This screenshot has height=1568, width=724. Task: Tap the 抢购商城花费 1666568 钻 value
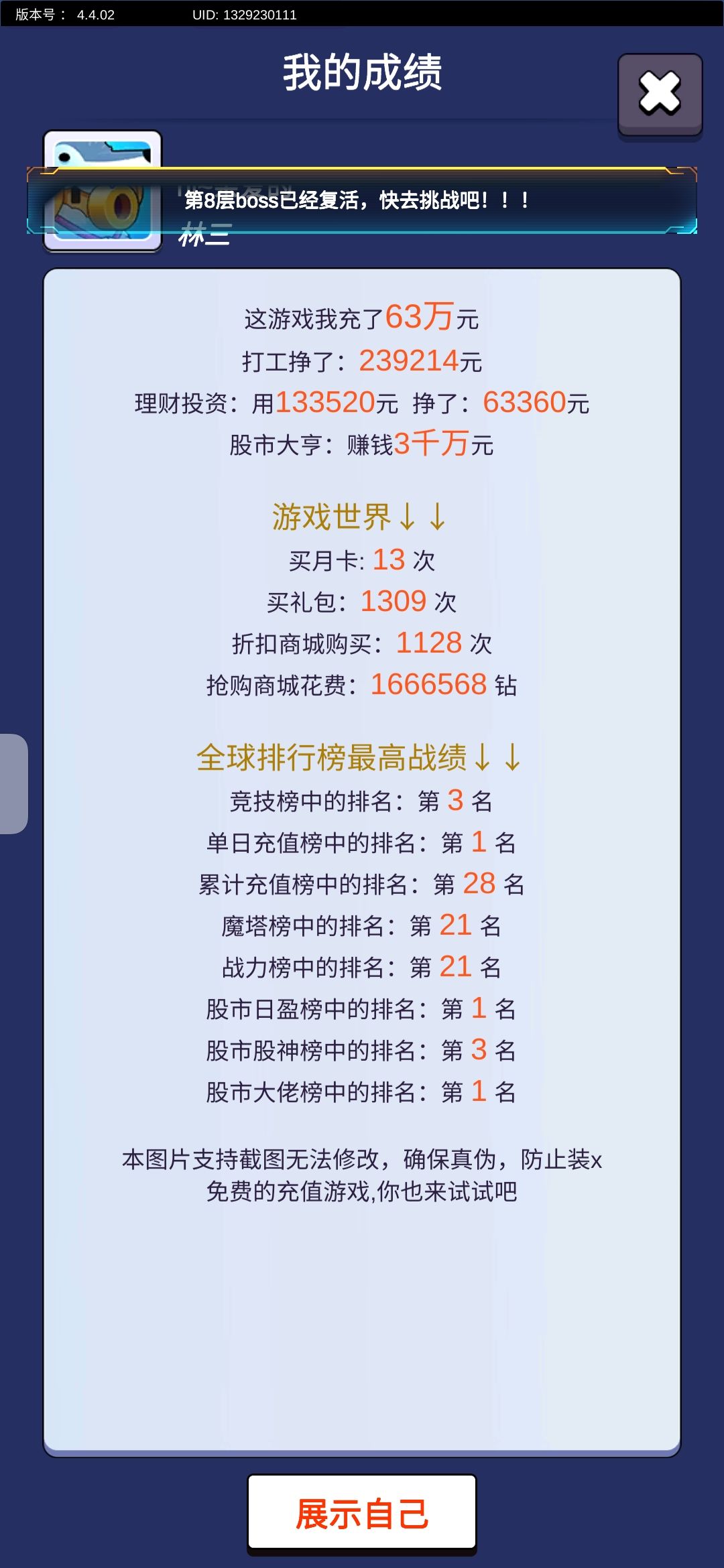pyautogui.click(x=362, y=685)
